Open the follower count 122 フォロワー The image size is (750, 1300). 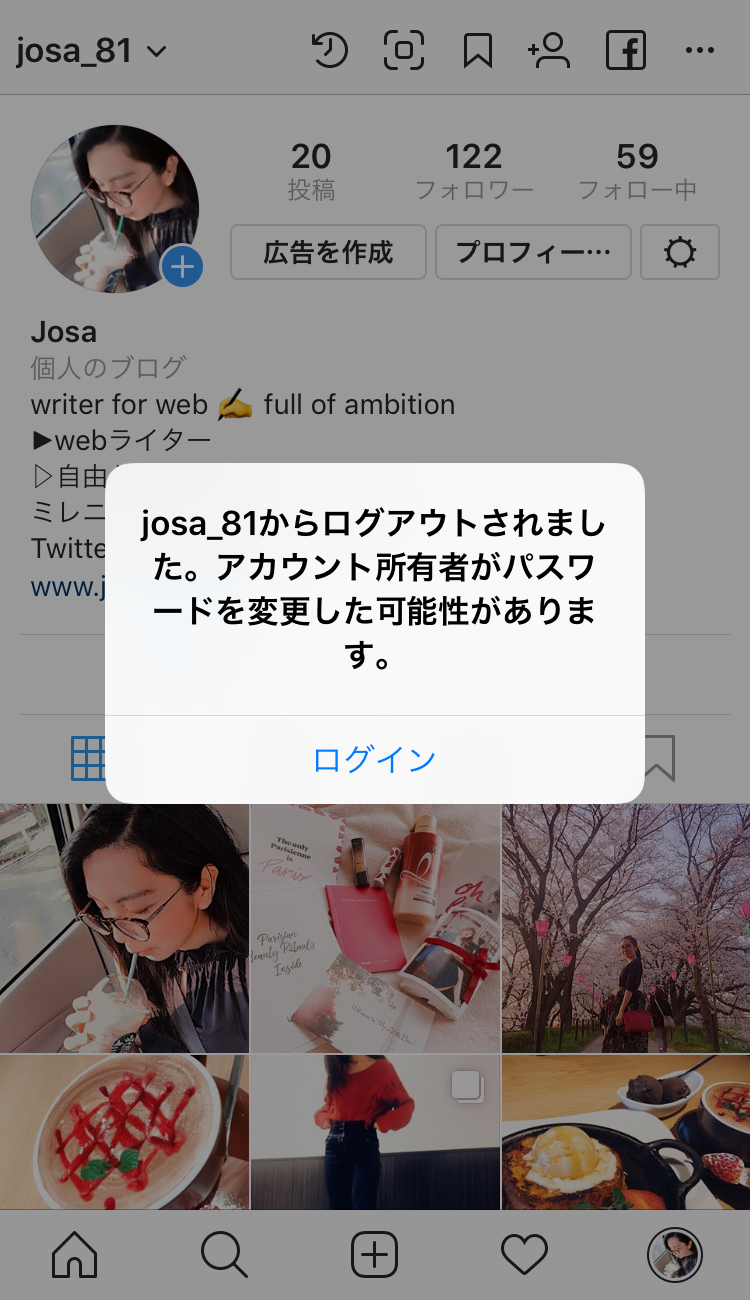point(474,171)
